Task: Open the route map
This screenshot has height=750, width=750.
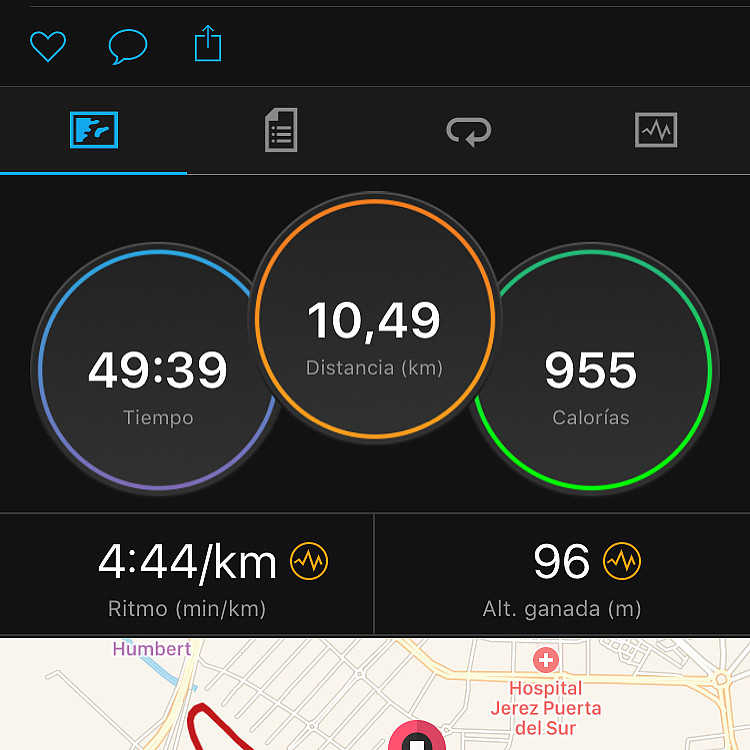Action: click(x=375, y=695)
